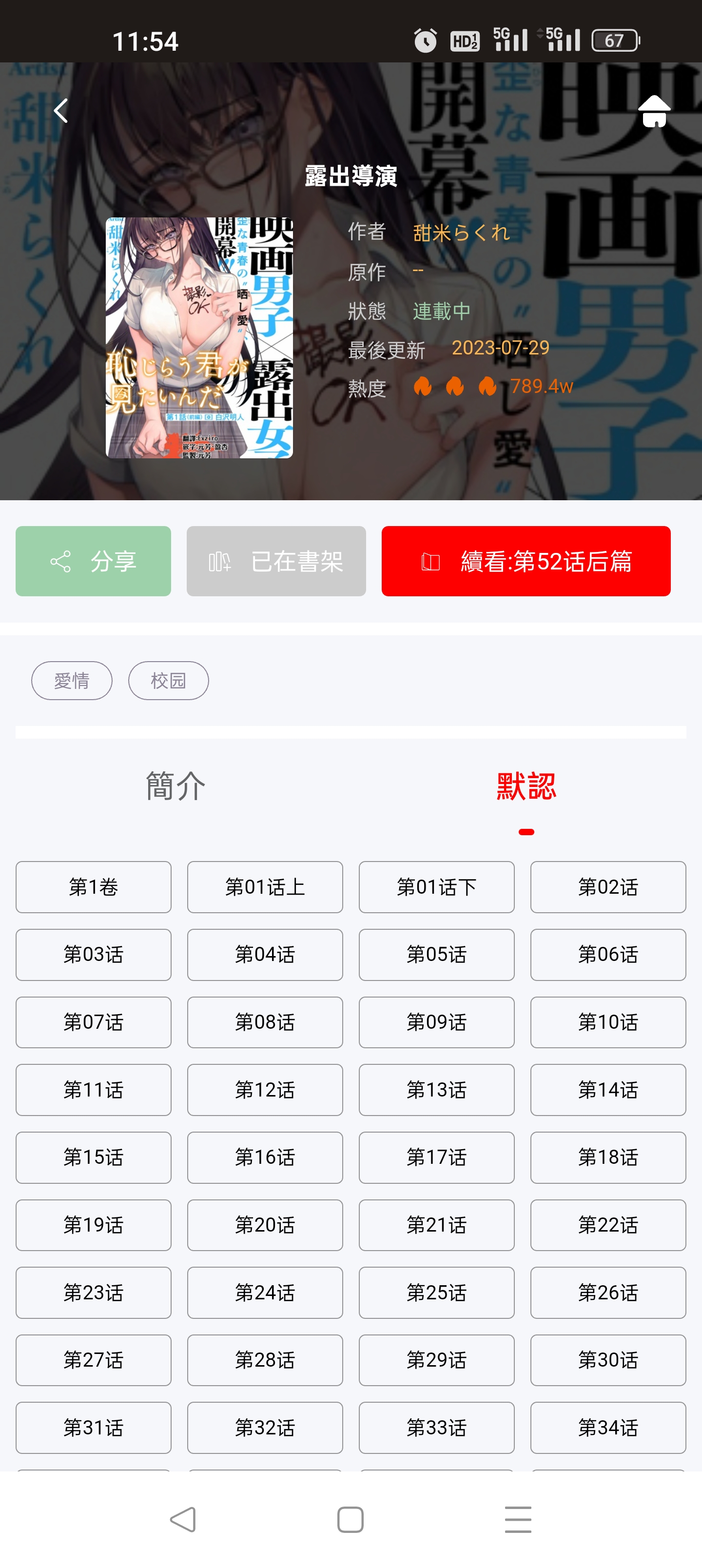This screenshot has width=702, height=1568.
Task: Switch to the 簡介 tab
Action: click(x=175, y=786)
